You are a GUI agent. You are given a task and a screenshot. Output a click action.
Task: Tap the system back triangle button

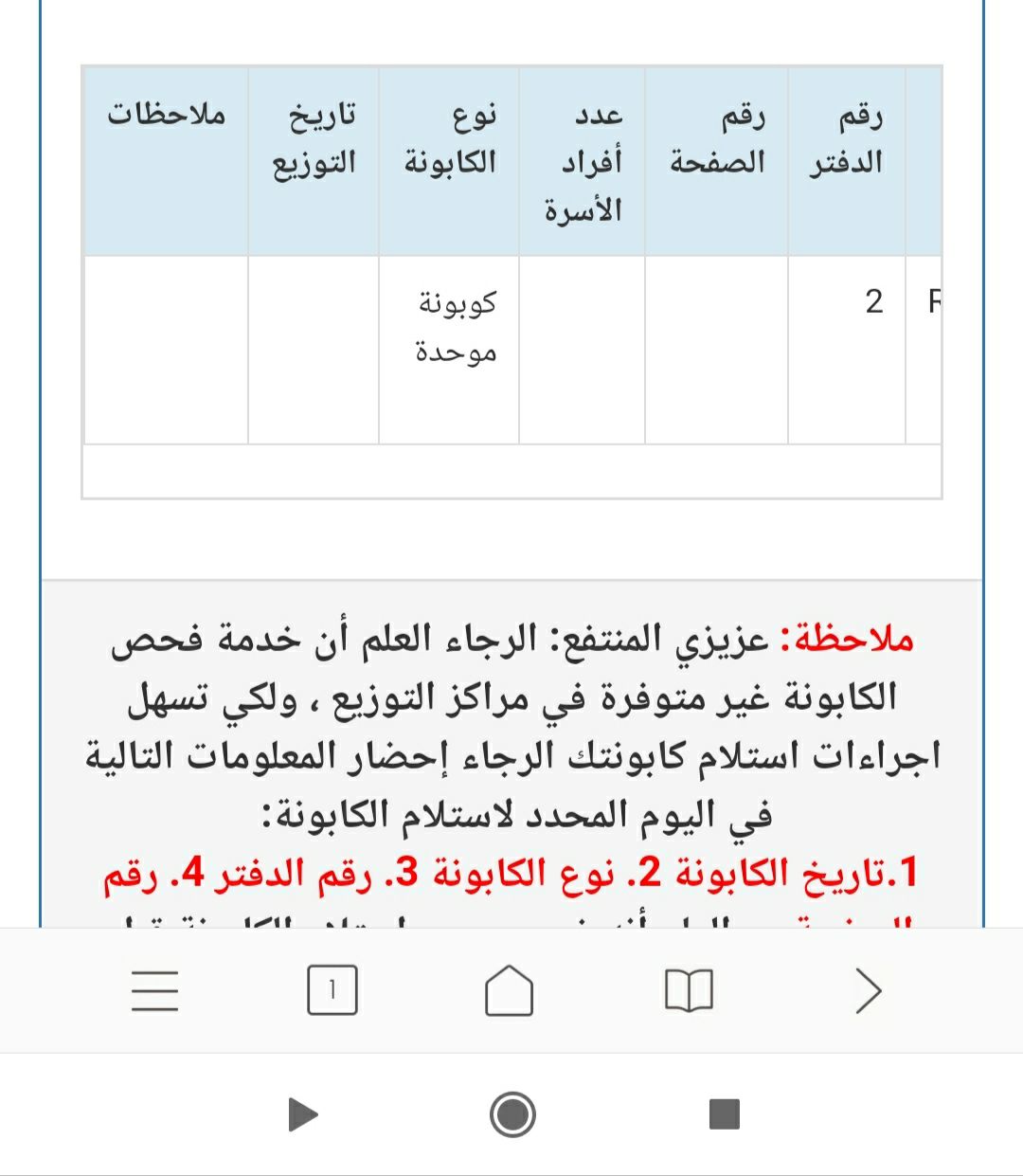[x=302, y=1114]
